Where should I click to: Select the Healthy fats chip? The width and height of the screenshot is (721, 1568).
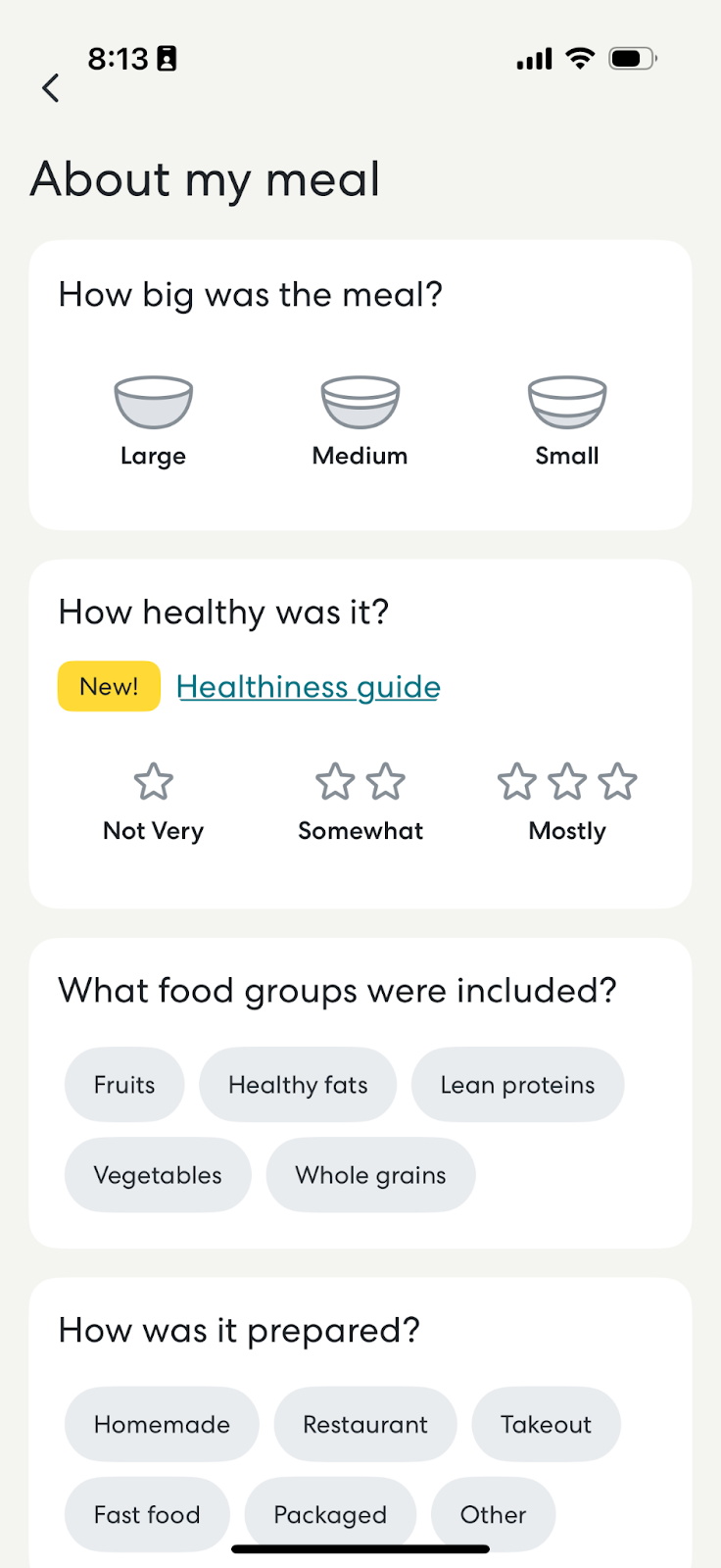pos(298,1085)
